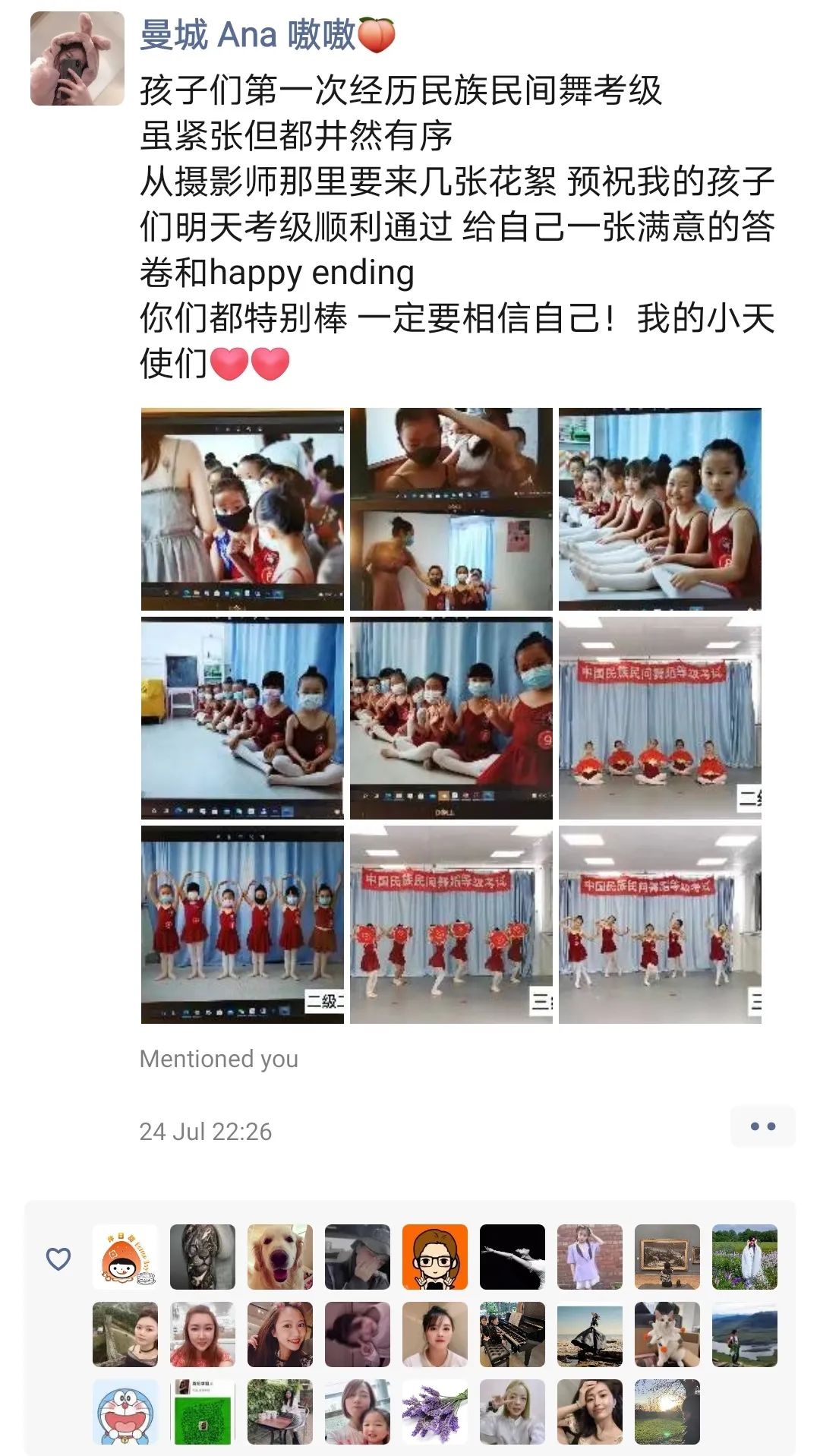This screenshot has height=1456, width=820.
Task: Open orange cartoon glasses avatar
Action: pos(435,1257)
